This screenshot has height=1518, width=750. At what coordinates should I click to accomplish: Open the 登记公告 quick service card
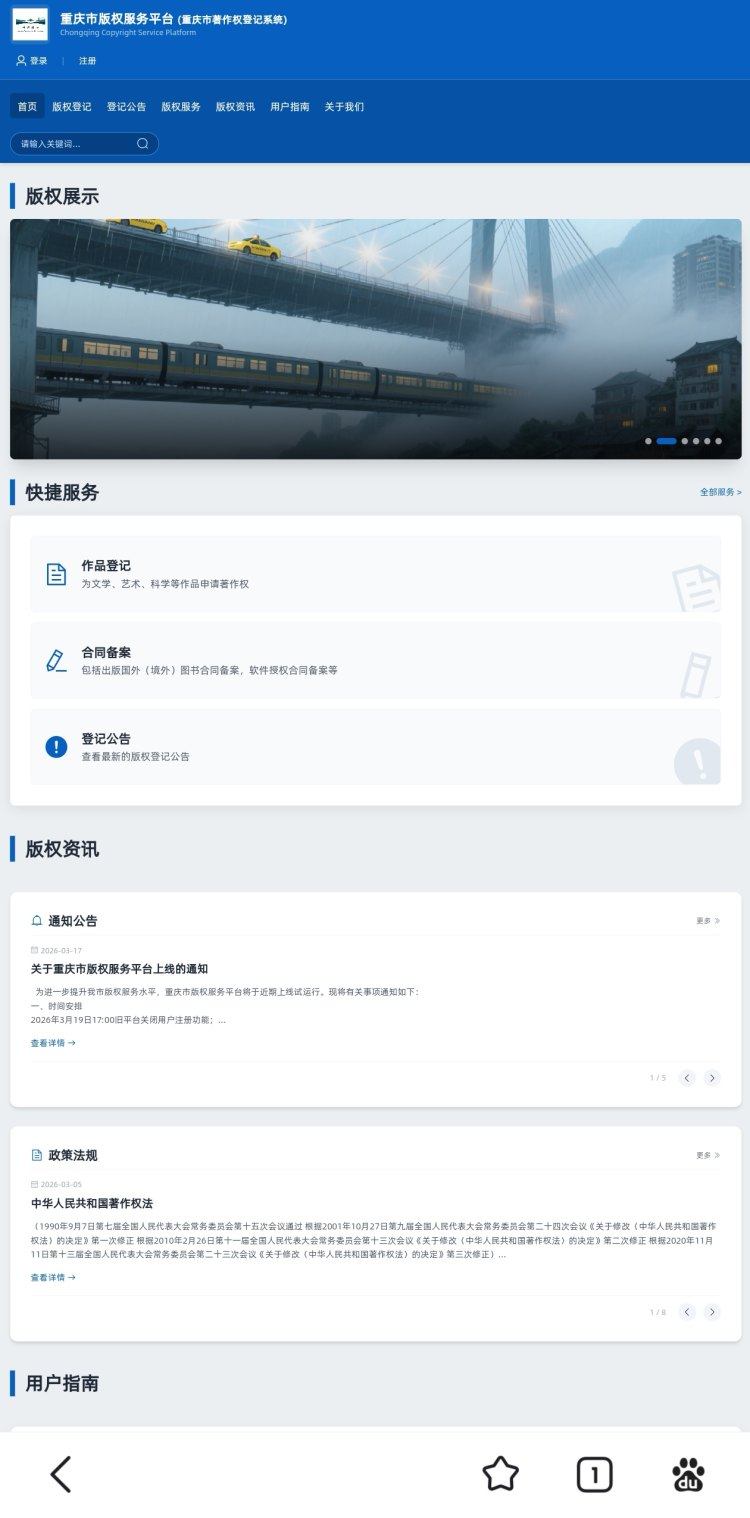[x=375, y=747]
